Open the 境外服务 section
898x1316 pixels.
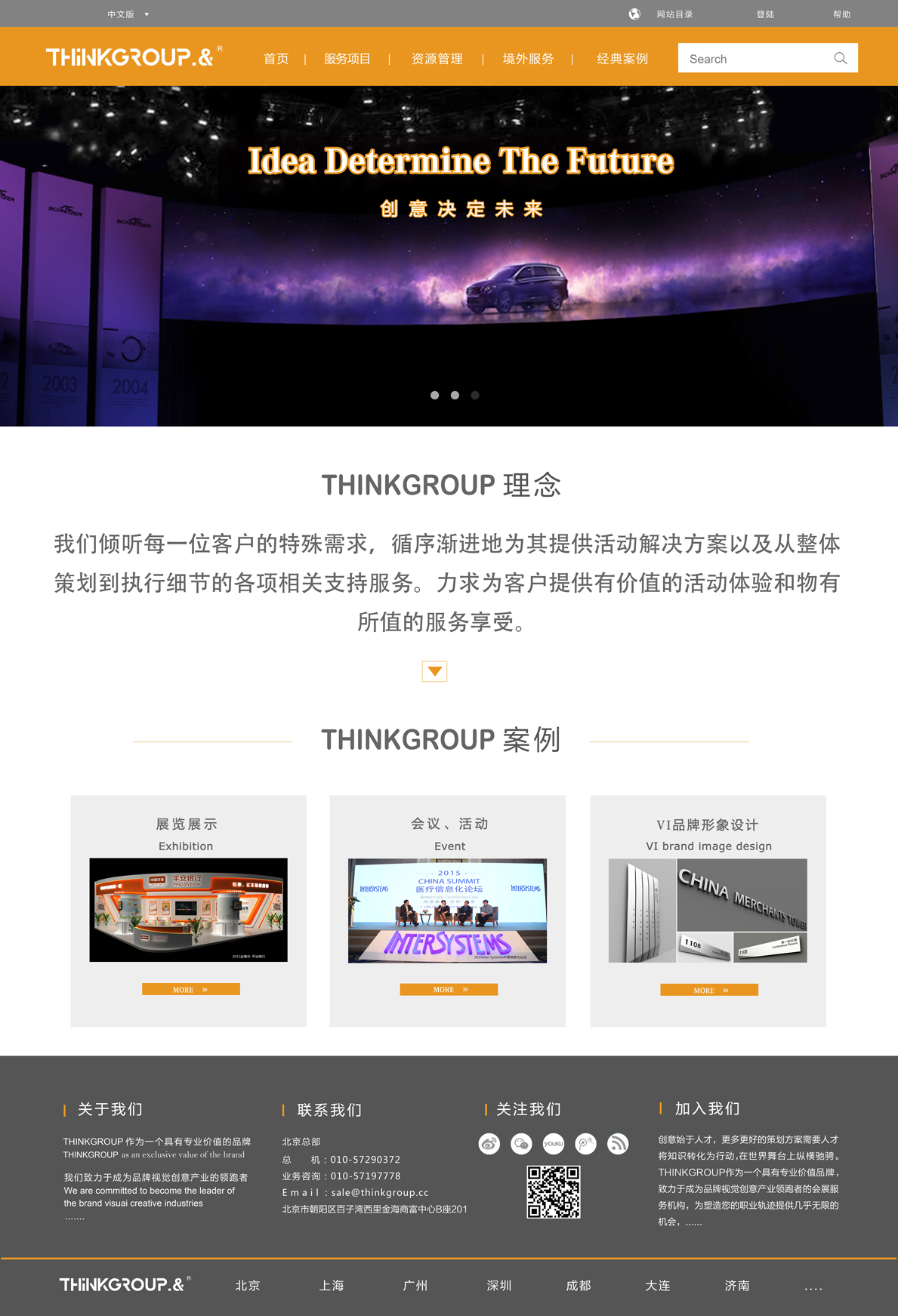(528, 59)
